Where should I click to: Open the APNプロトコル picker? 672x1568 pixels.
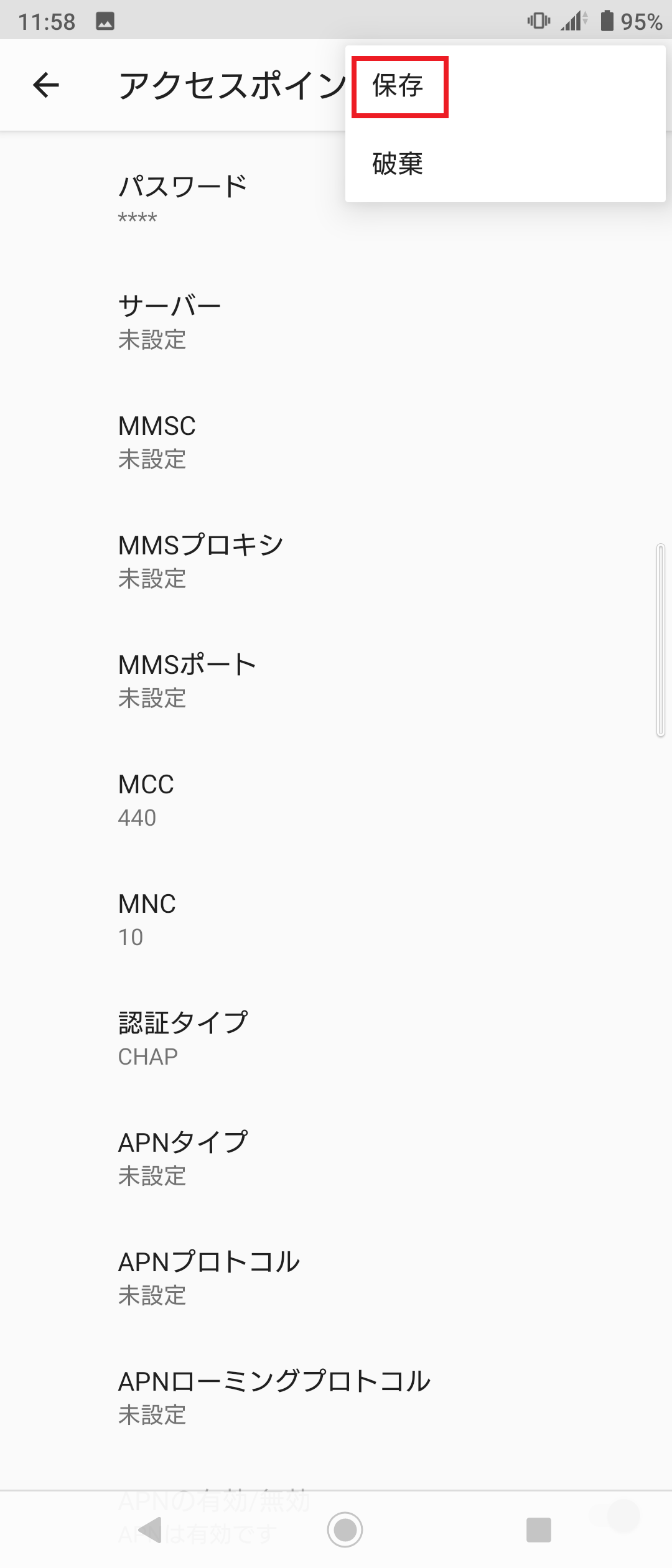click(249, 1276)
